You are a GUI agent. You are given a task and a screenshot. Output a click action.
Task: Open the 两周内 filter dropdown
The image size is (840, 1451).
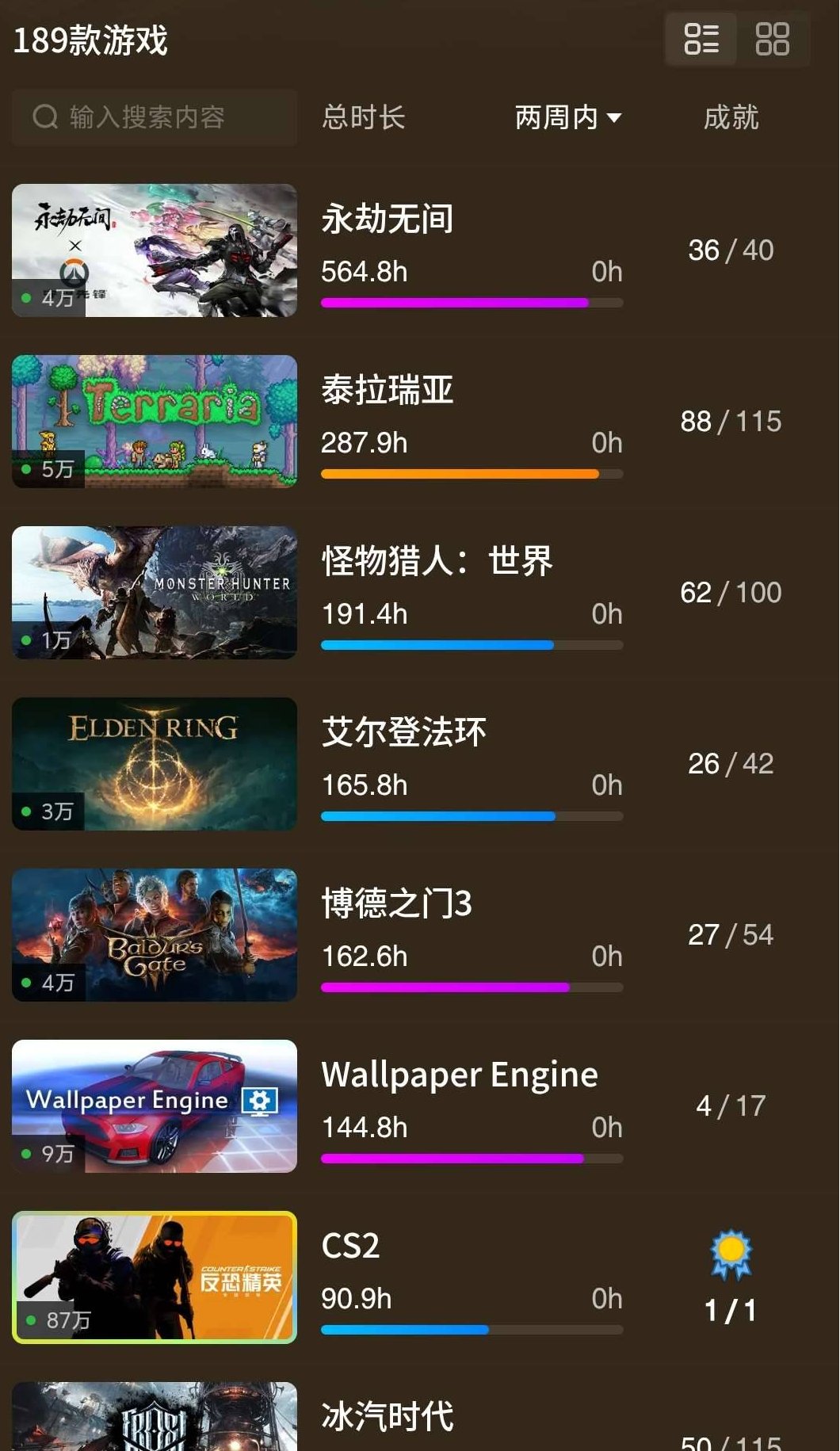click(x=567, y=117)
